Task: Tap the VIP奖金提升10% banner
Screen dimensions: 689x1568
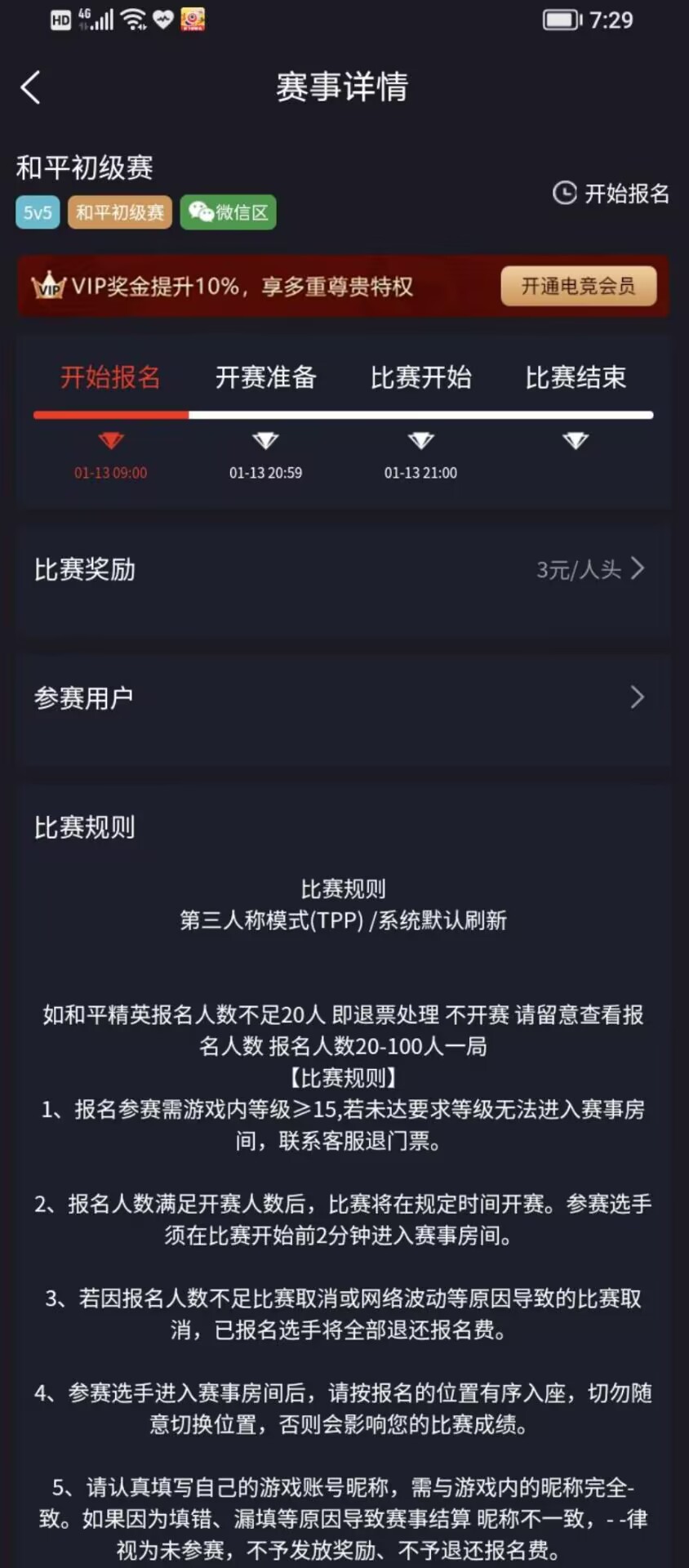Action: (x=245, y=287)
